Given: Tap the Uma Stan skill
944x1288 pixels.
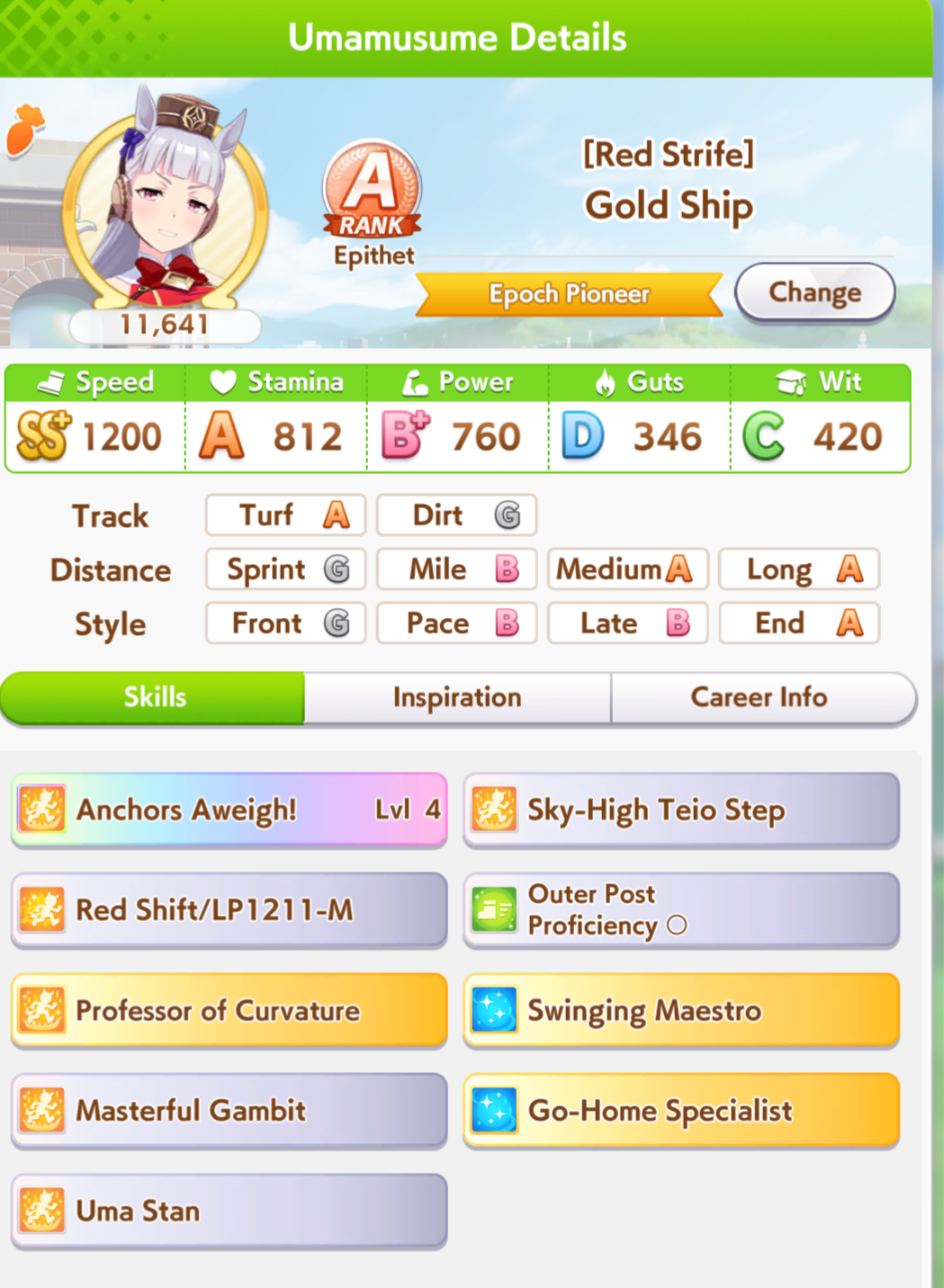Looking at the screenshot, I should pos(229,1211).
